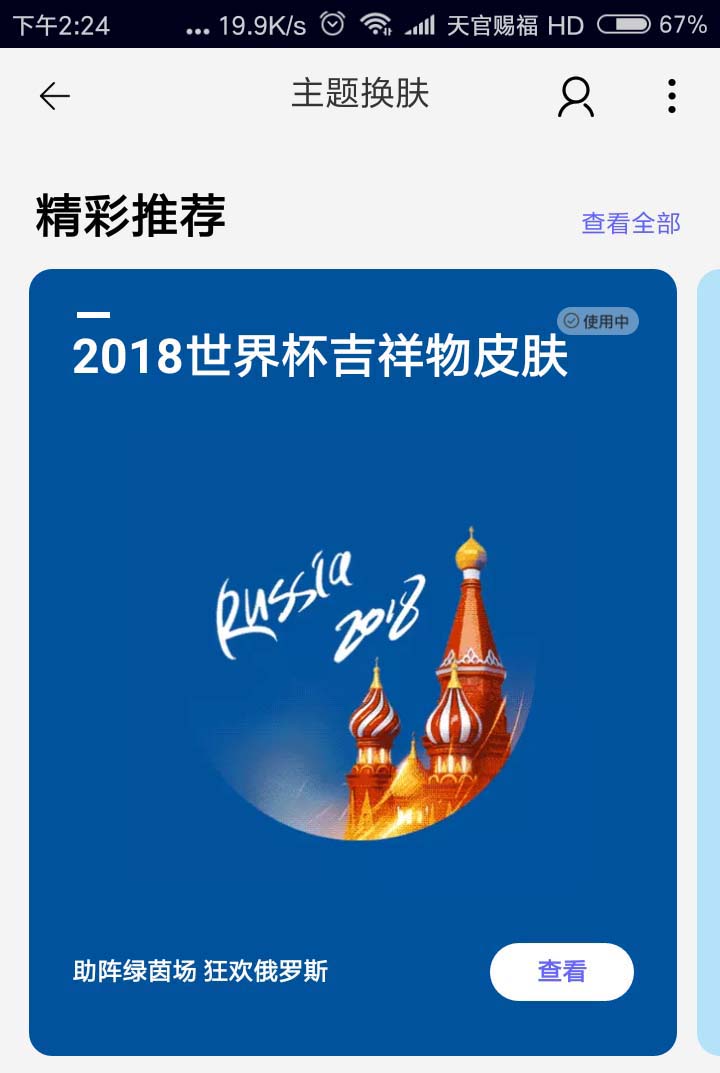This screenshot has height=1073, width=720.
Task: Open the user profile icon
Action: (x=576, y=96)
